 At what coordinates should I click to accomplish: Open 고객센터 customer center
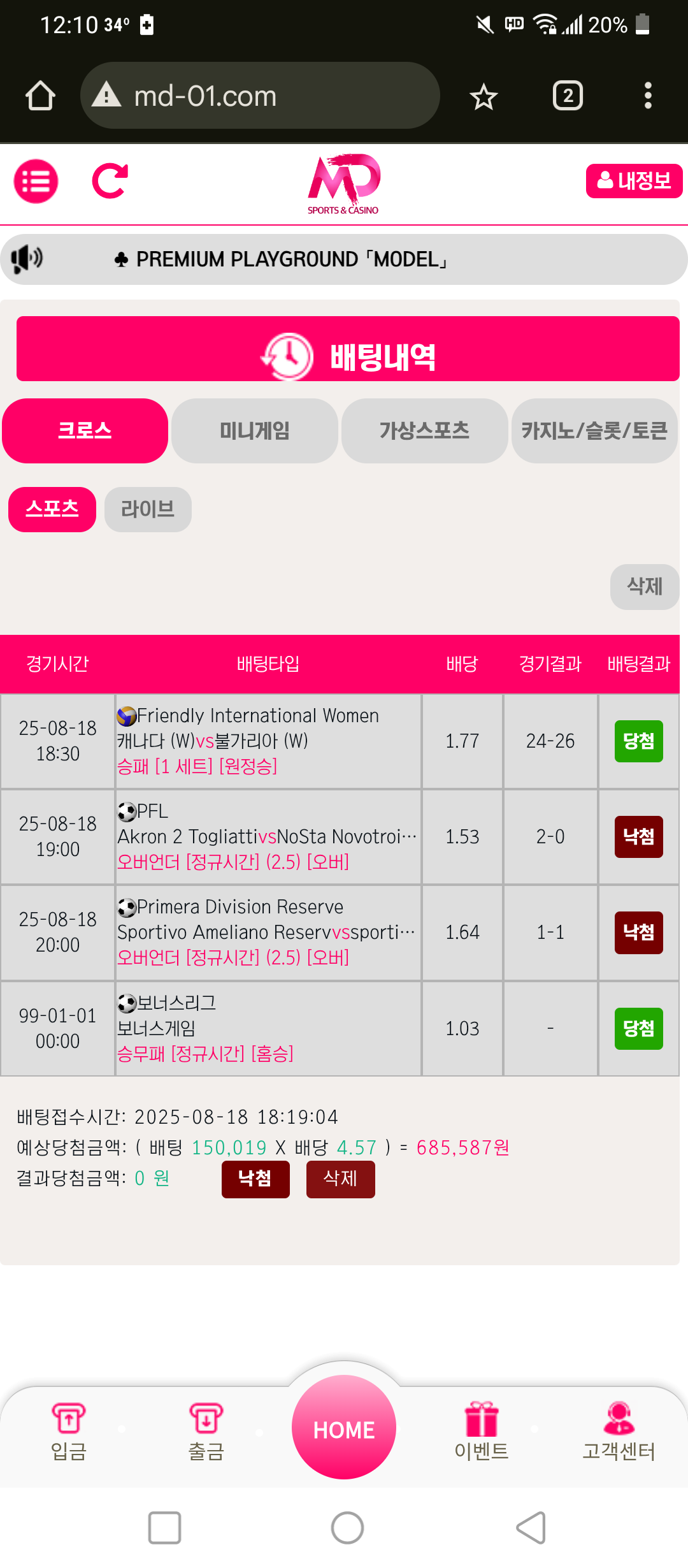[x=619, y=1432]
